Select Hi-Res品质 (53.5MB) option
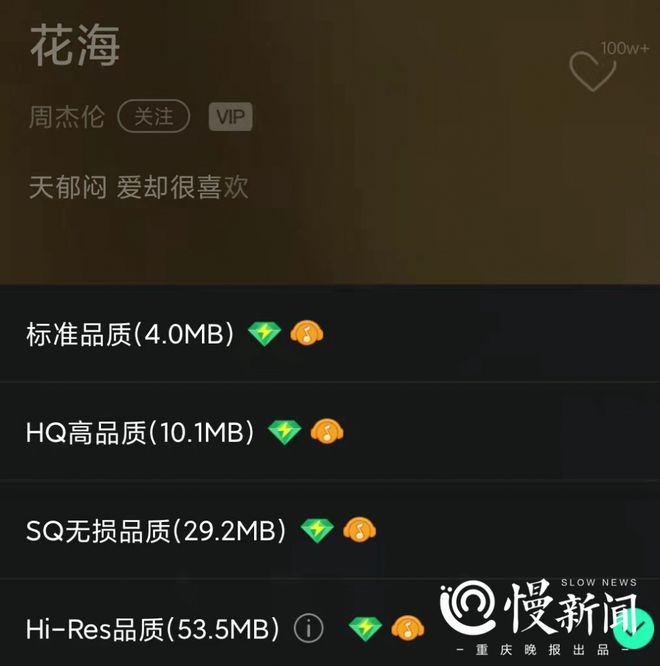The image size is (660, 666). [x=152, y=628]
